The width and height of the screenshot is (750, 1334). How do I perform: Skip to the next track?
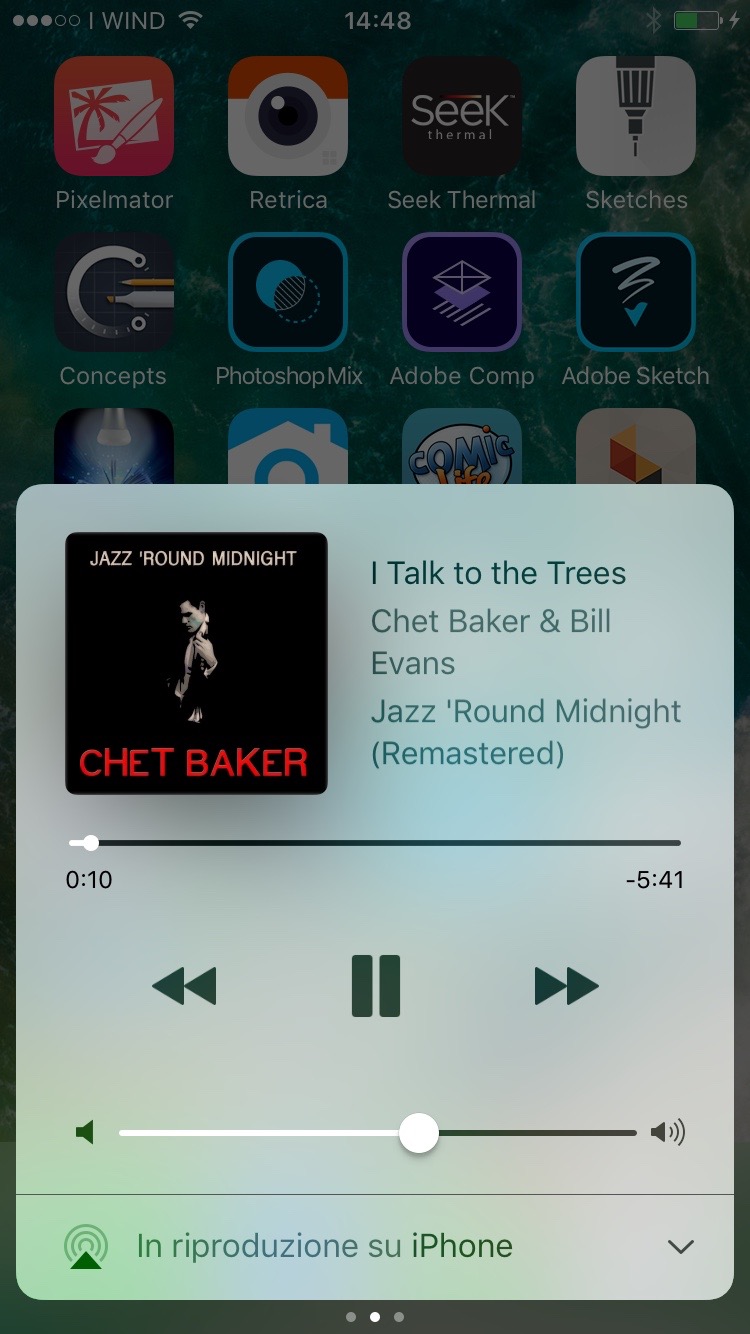[x=566, y=986]
